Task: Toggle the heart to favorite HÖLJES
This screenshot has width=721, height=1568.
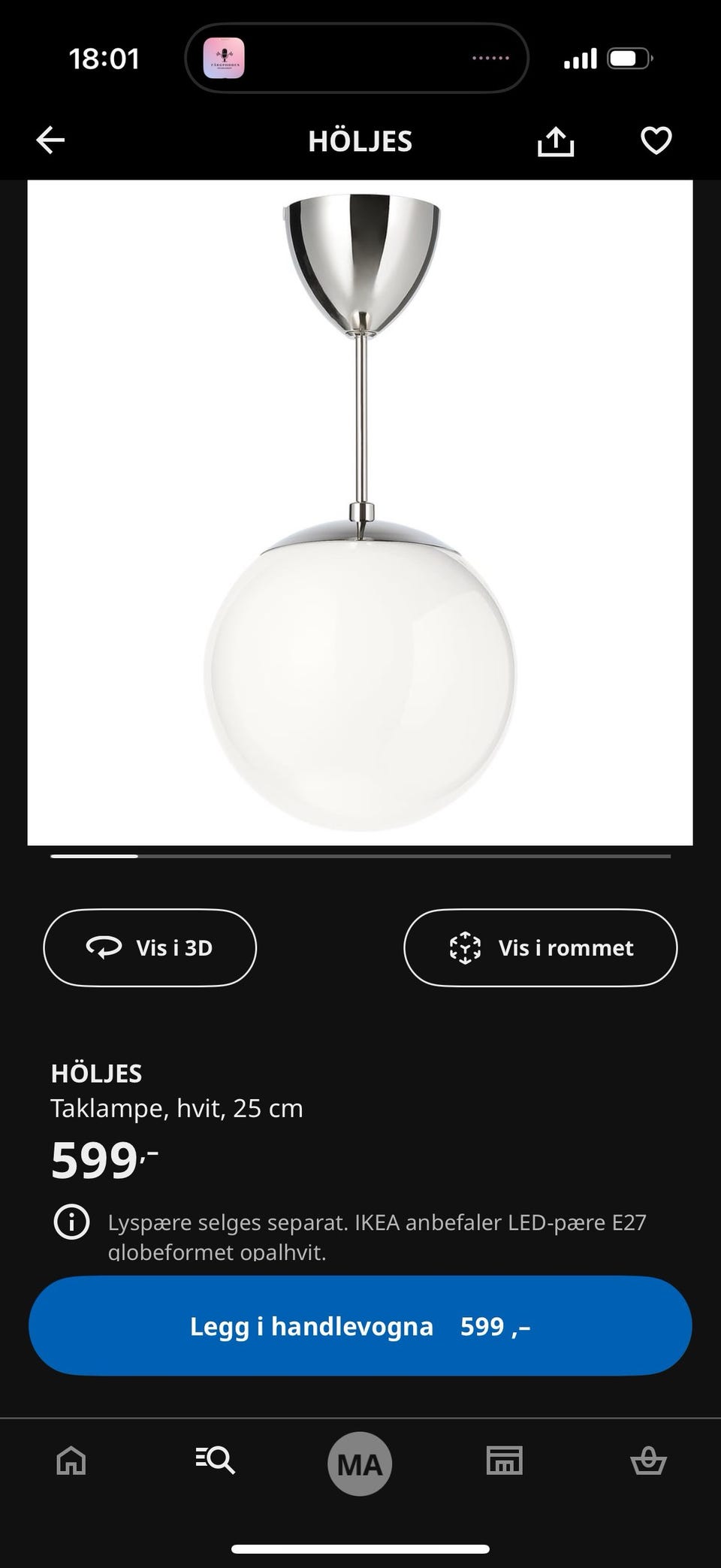Action: (x=655, y=140)
